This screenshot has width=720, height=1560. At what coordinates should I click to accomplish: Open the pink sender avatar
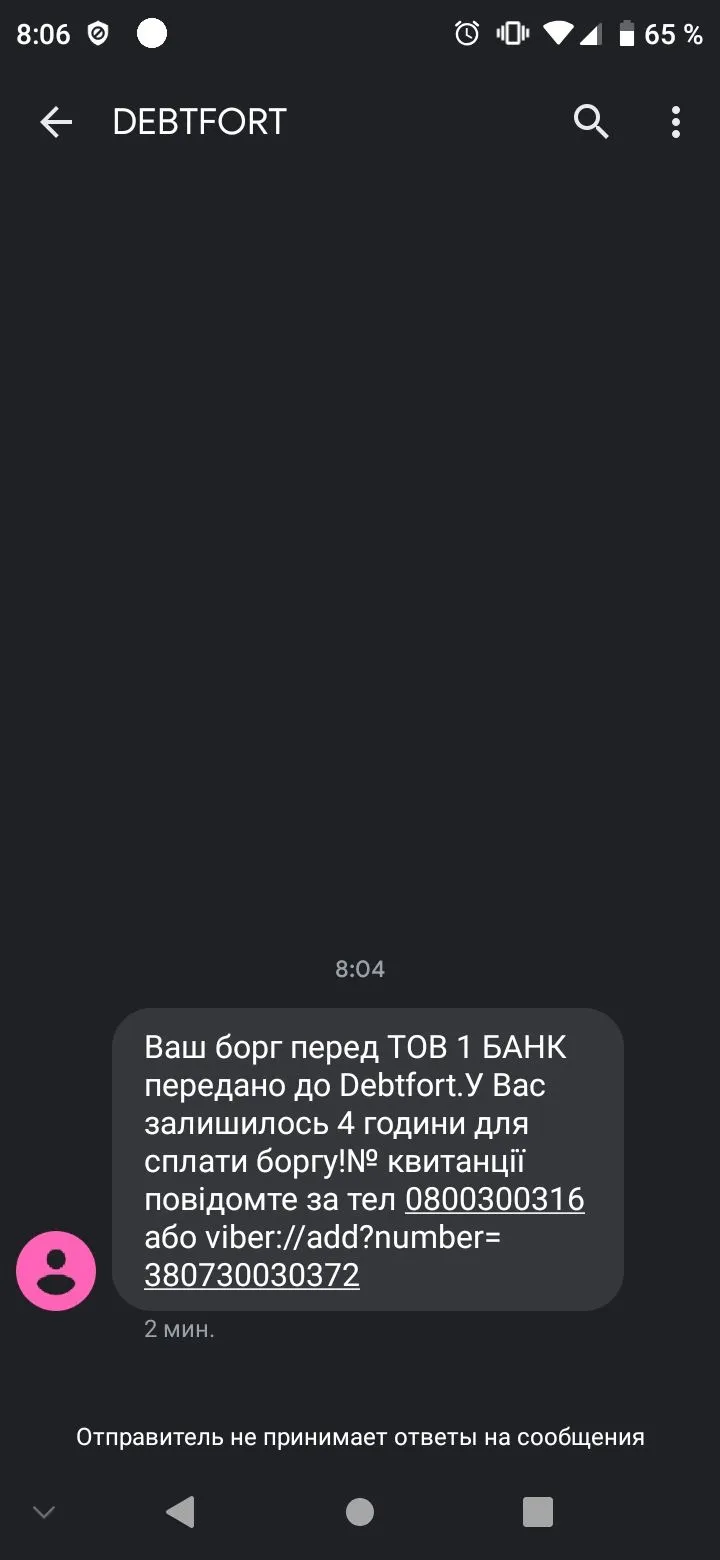pos(56,1271)
